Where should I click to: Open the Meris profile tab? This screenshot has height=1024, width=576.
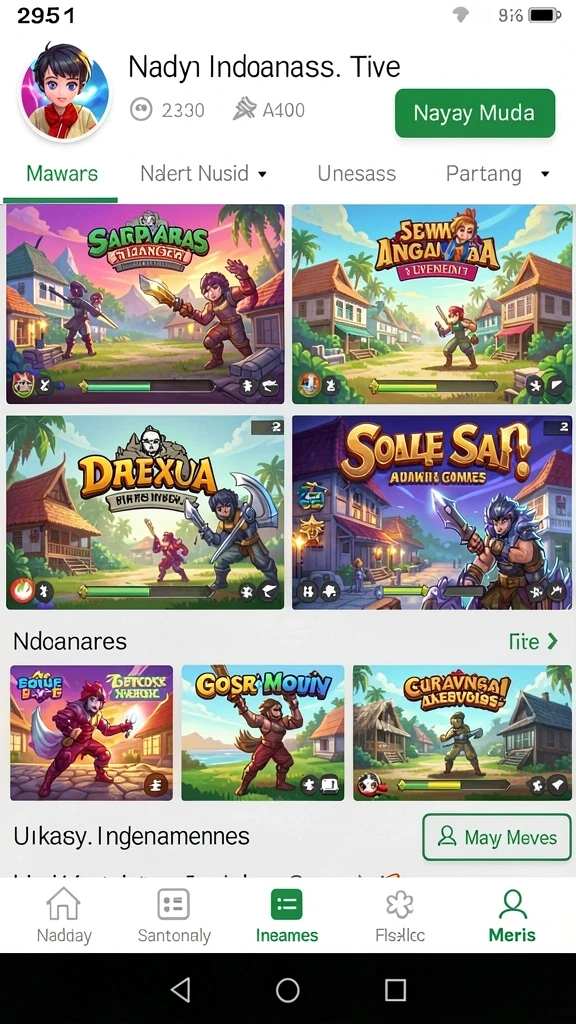[x=512, y=916]
